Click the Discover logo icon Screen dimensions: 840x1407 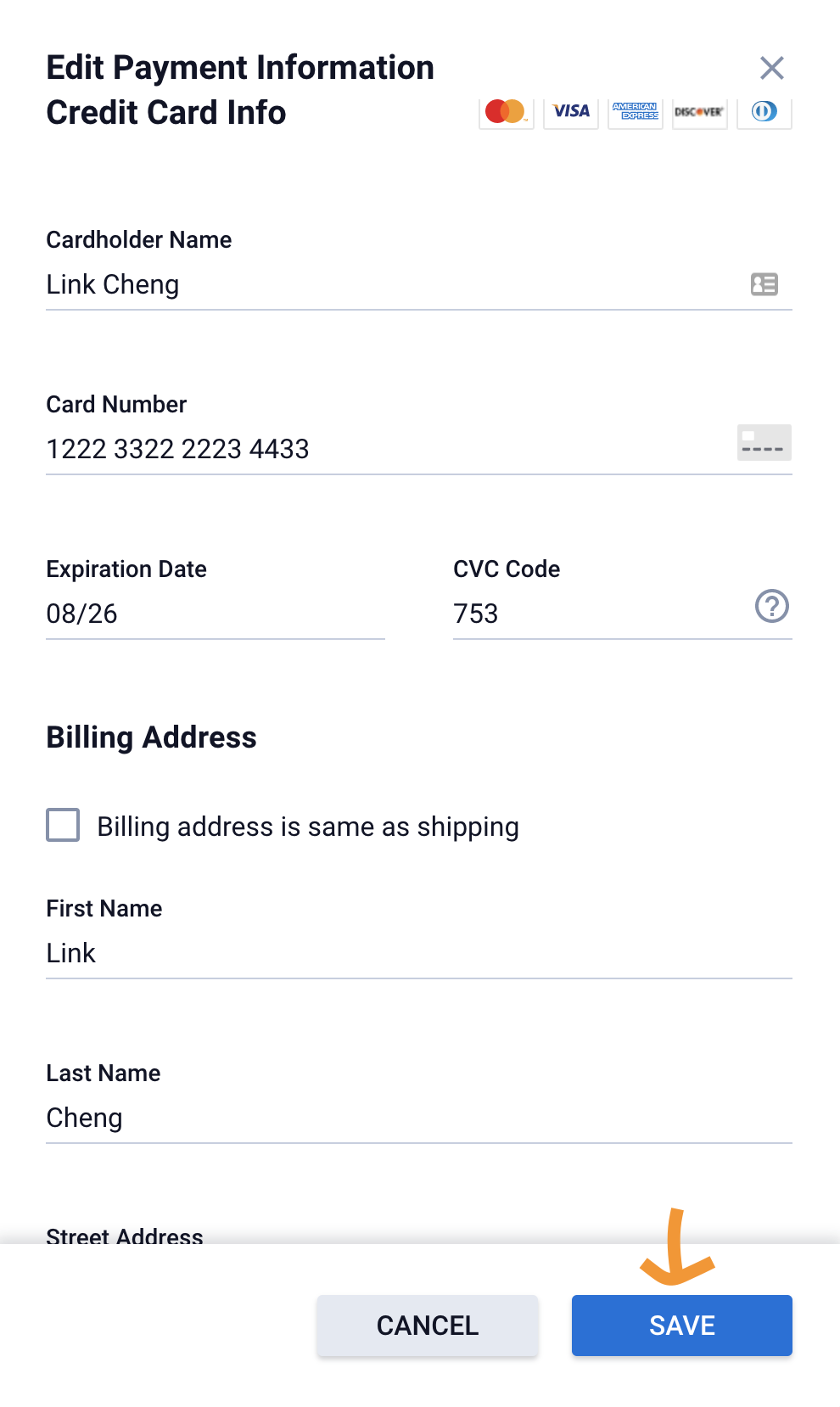[x=698, y=111]
